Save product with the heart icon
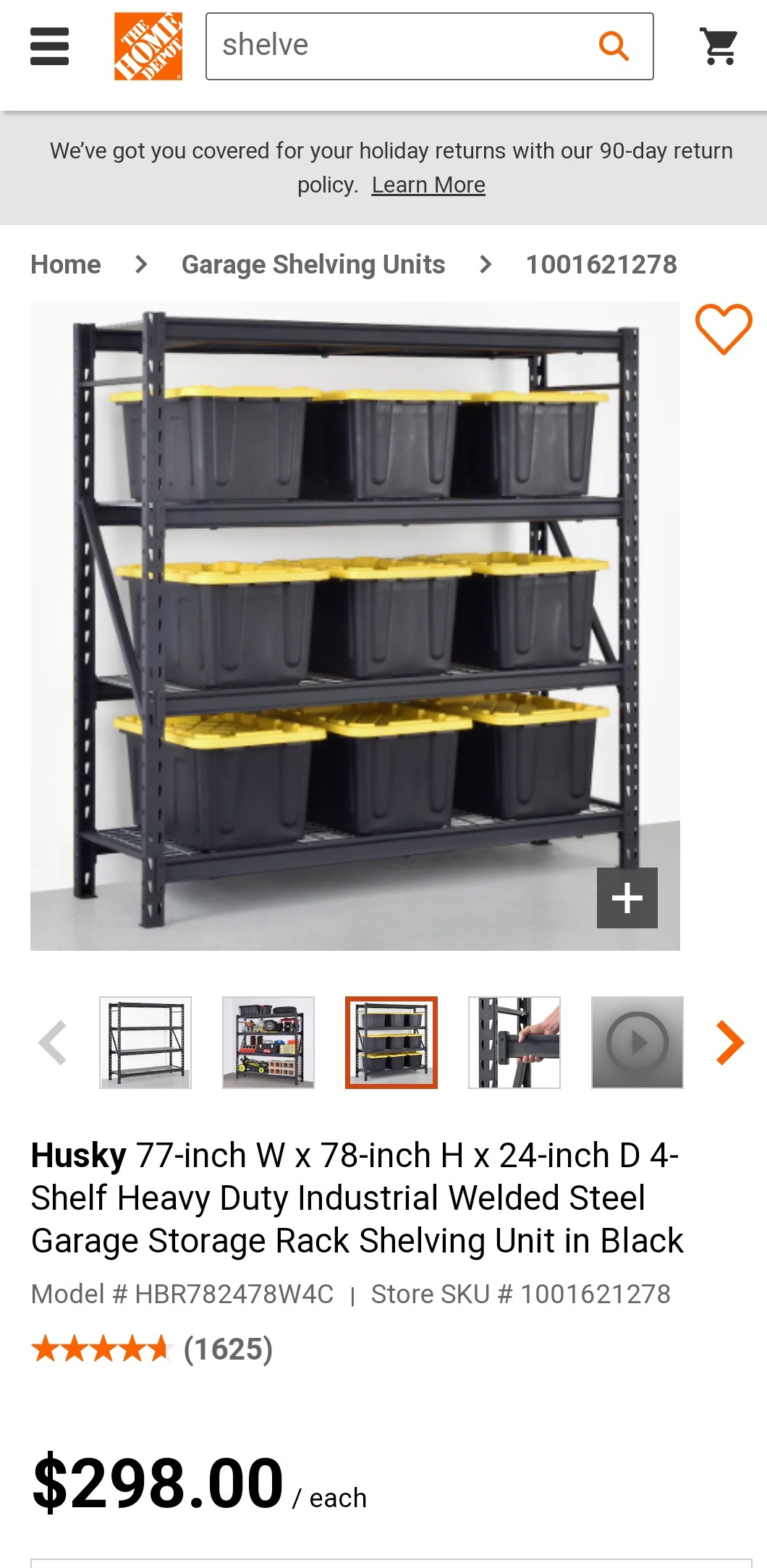 724,329
